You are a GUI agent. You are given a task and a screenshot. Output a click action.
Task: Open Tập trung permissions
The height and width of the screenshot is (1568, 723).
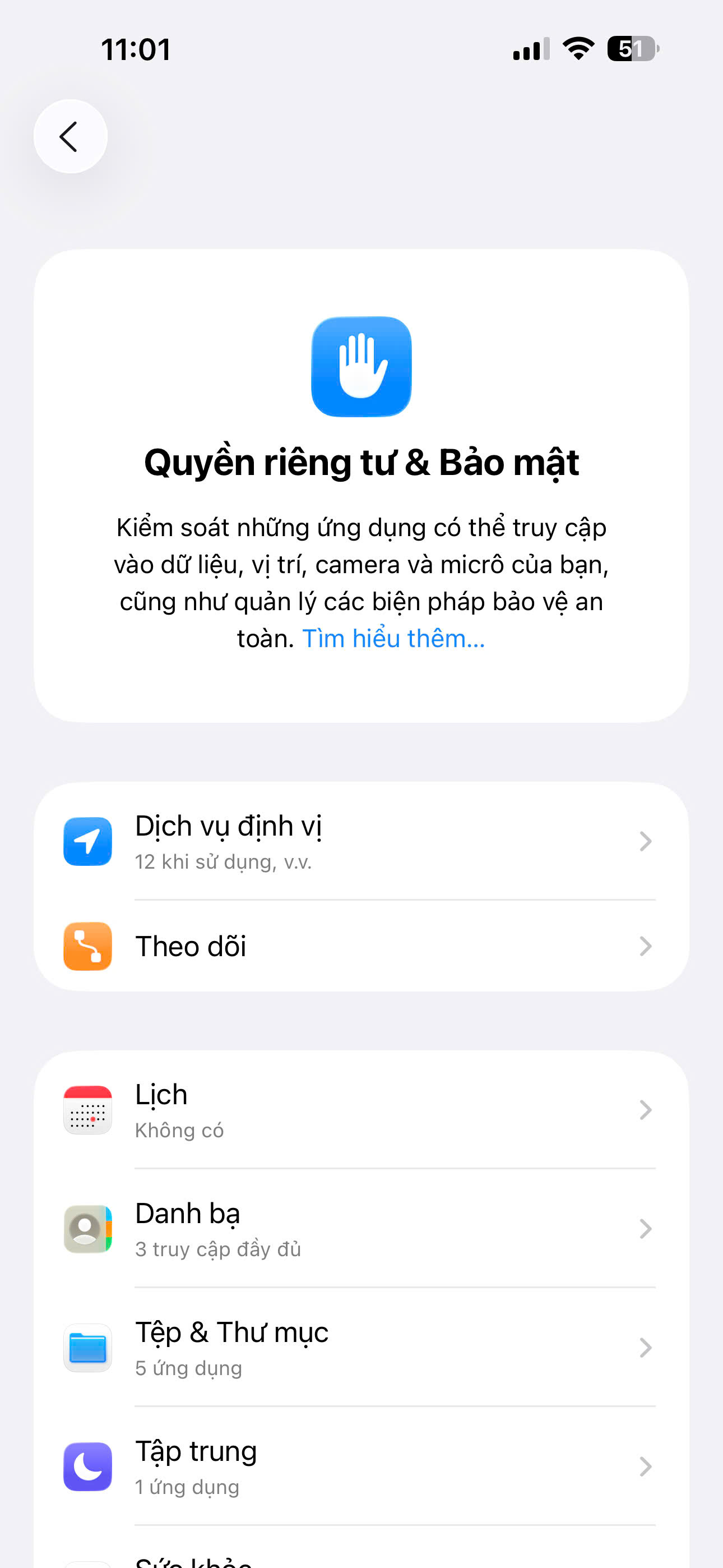click(x=361, y=1466)
